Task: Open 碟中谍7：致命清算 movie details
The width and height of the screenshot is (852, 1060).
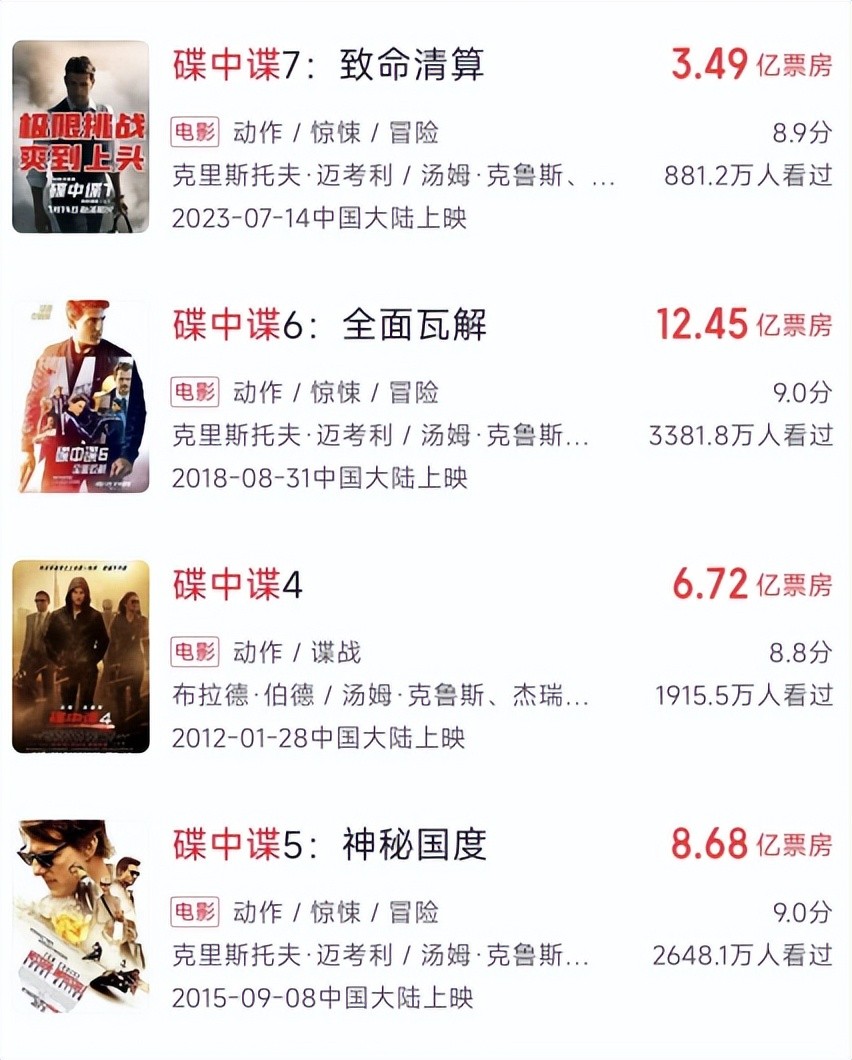Action: 328,65
